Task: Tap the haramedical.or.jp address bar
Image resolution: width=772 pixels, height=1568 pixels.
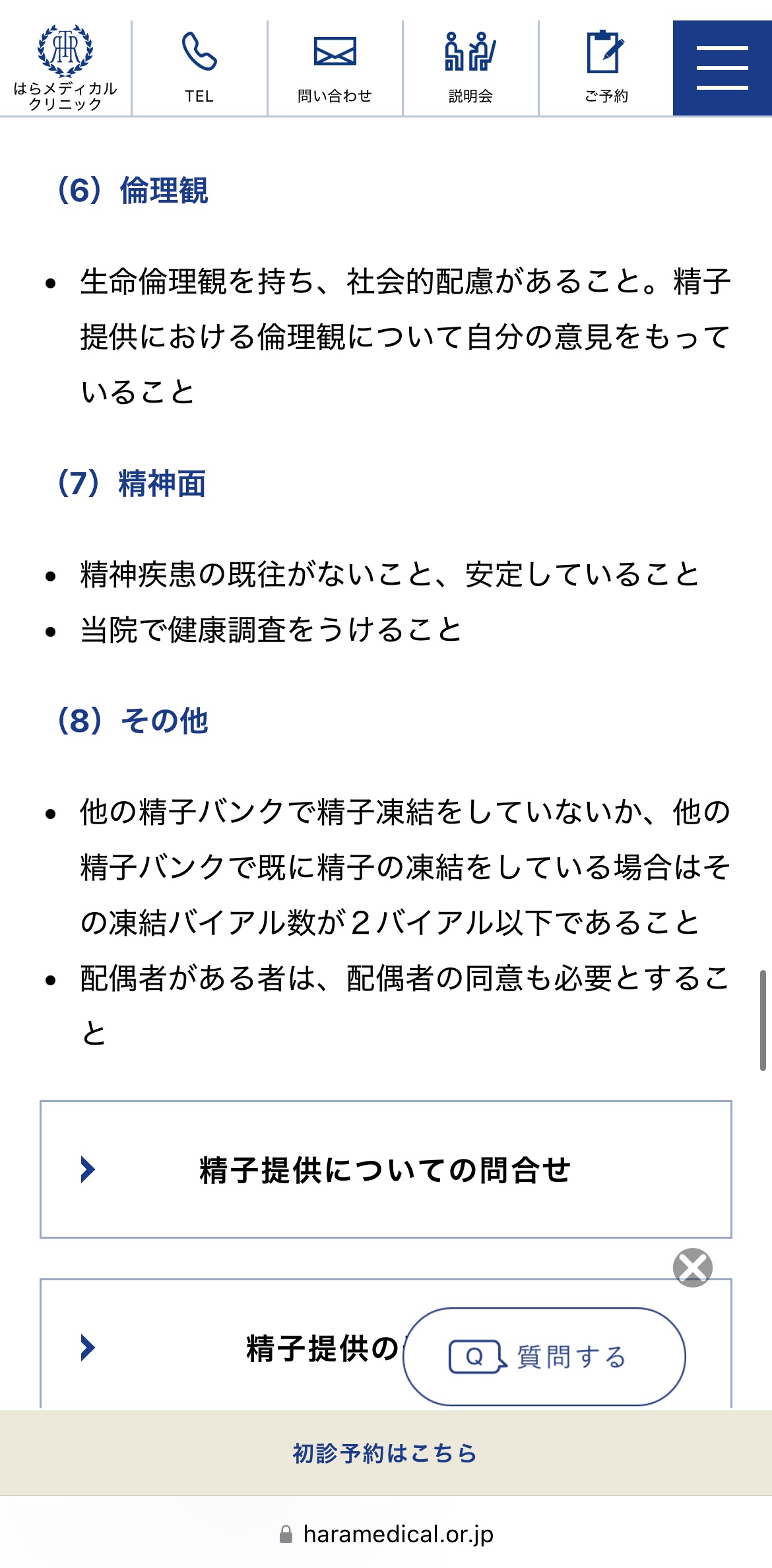Action: (x=387, y=1534)
